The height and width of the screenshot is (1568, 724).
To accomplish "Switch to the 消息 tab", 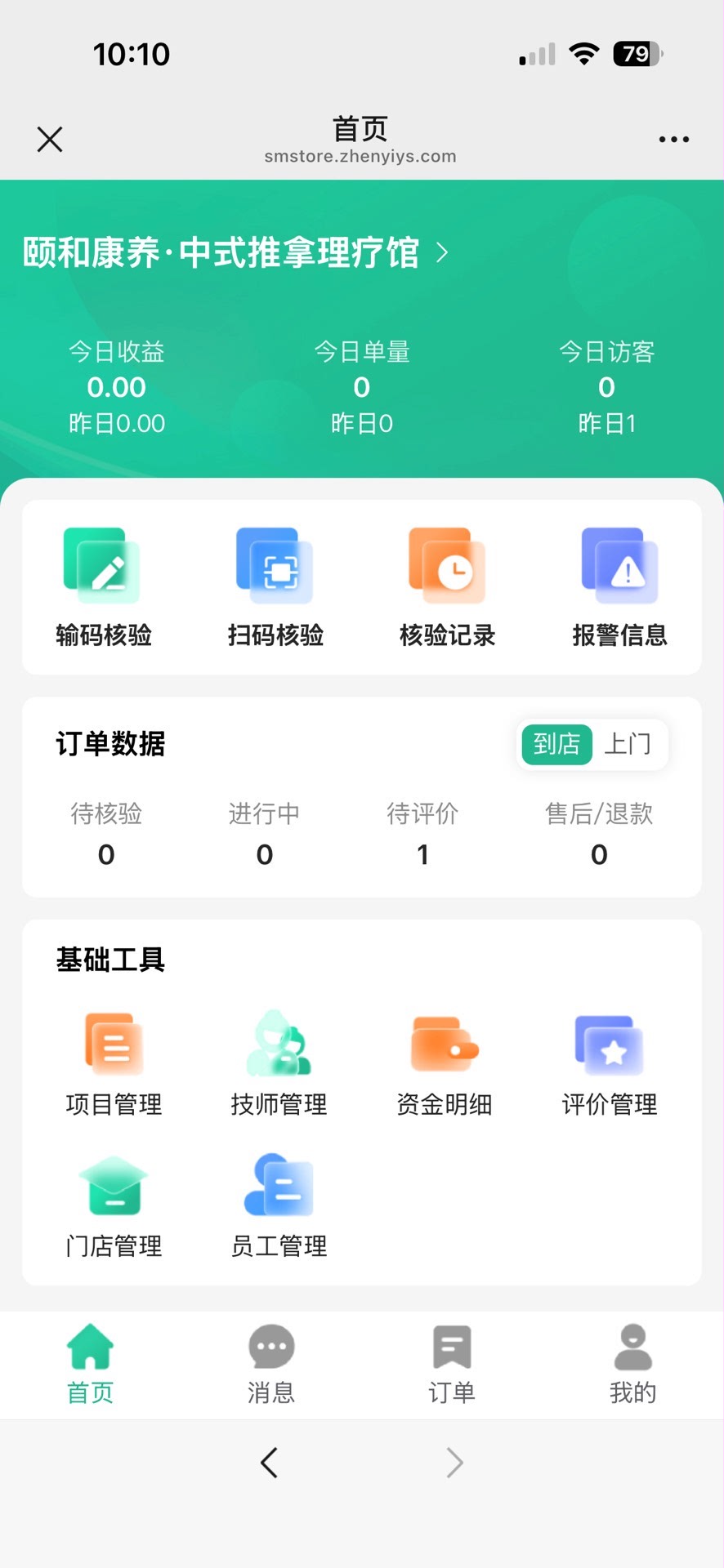I will (271, 1364).
